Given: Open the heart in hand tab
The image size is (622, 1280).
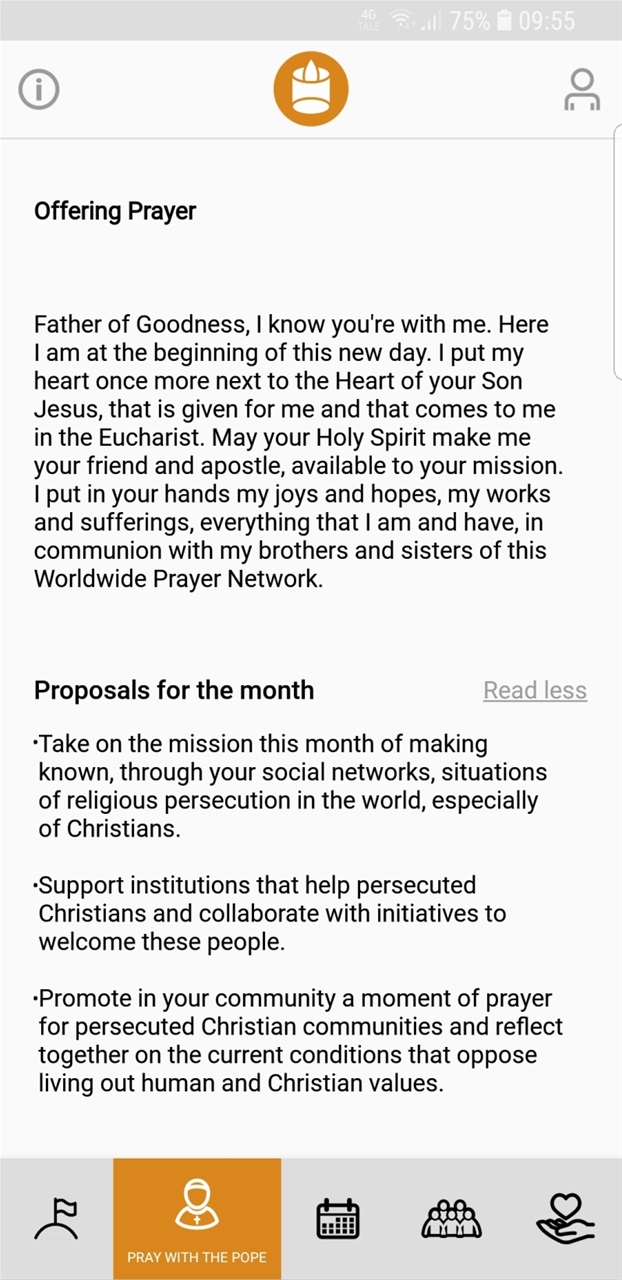Looking at the screenshot, I should pos(565,1219).
